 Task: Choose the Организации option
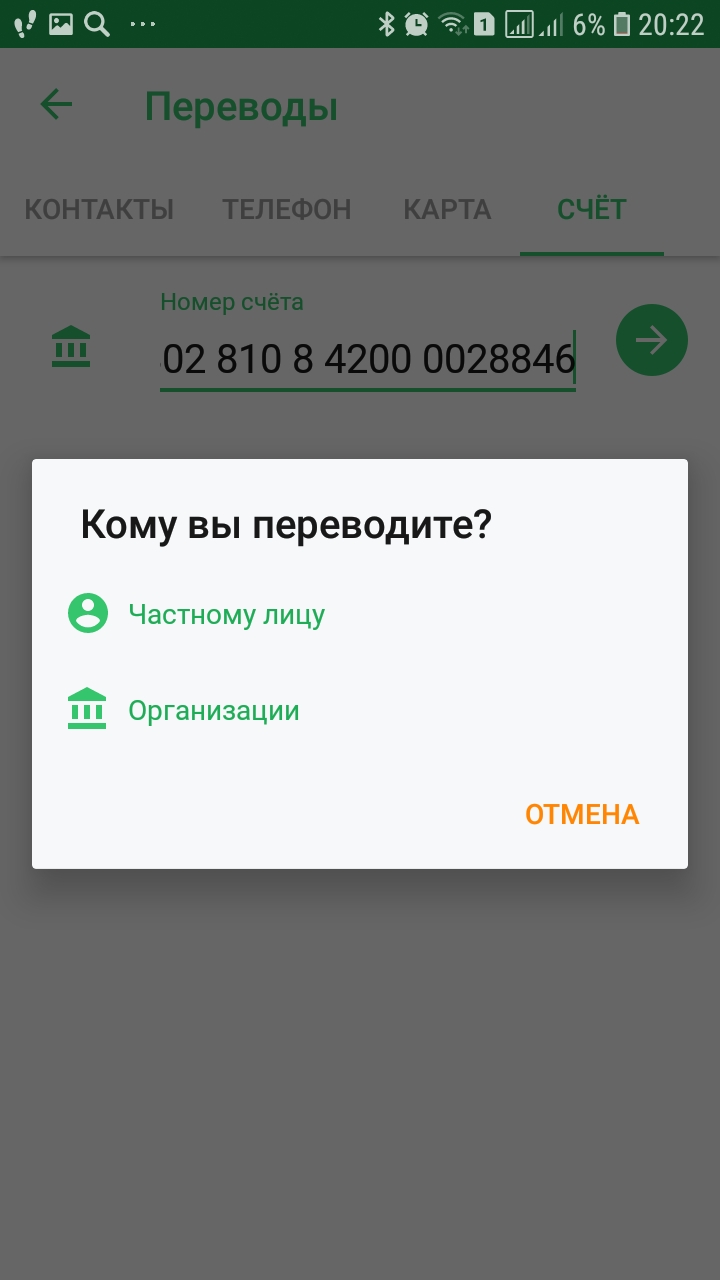(213, 711)
